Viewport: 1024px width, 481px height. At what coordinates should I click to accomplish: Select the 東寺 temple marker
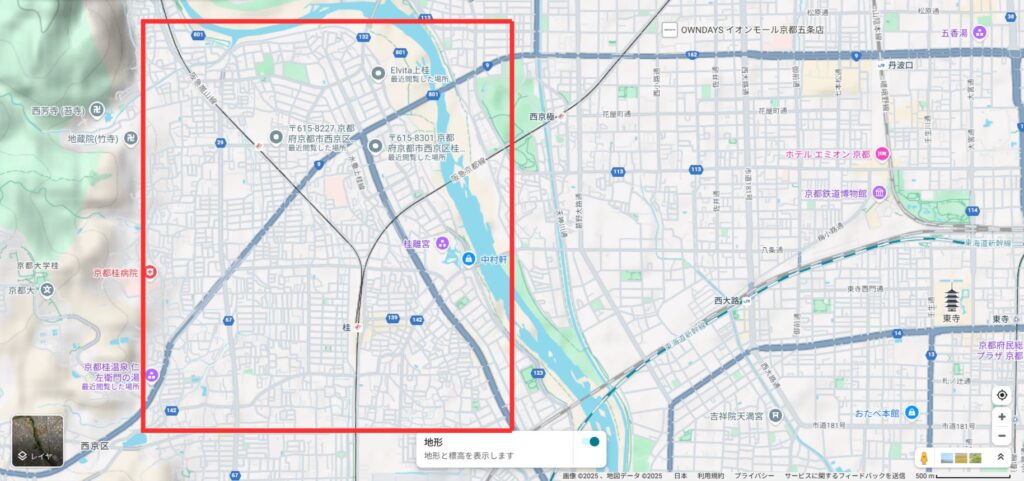953,300
